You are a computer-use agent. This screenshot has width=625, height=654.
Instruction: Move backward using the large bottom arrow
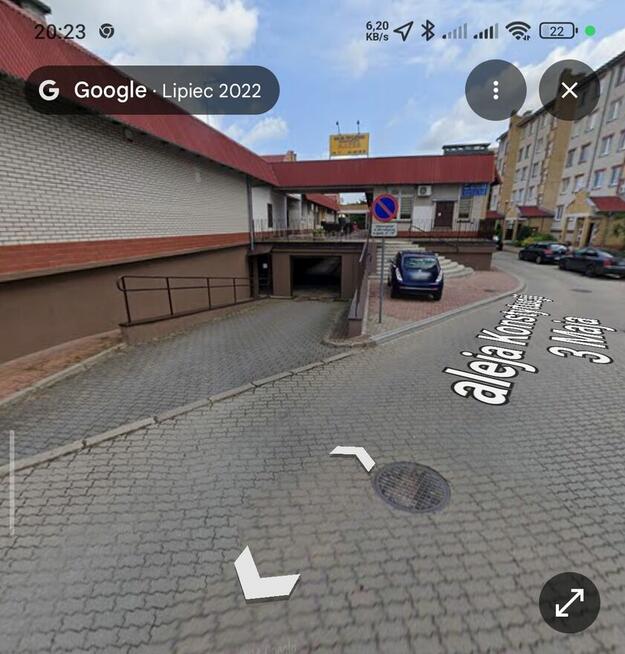click(x=263, y=577)
